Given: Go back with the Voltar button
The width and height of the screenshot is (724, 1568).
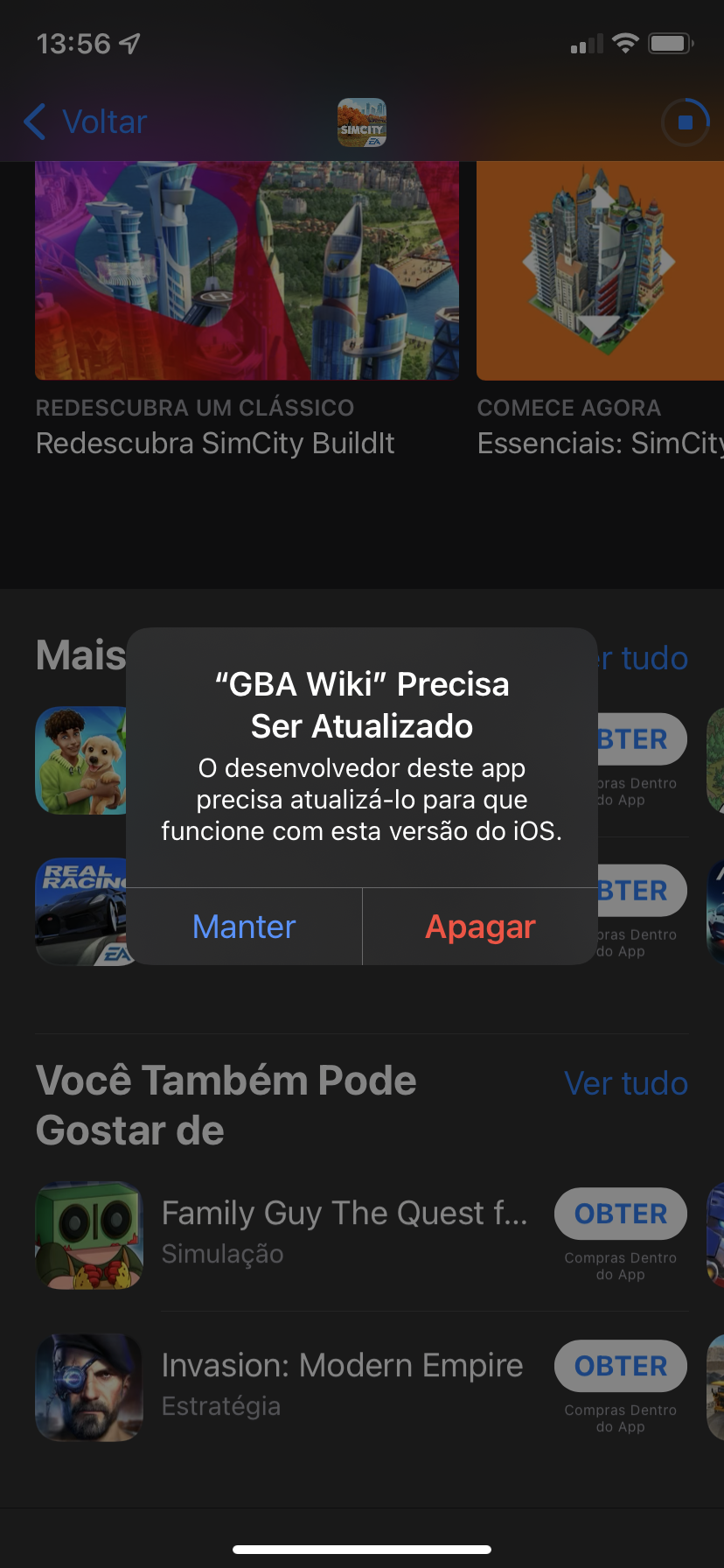Looking at the screenshot, I should [86, 122].
